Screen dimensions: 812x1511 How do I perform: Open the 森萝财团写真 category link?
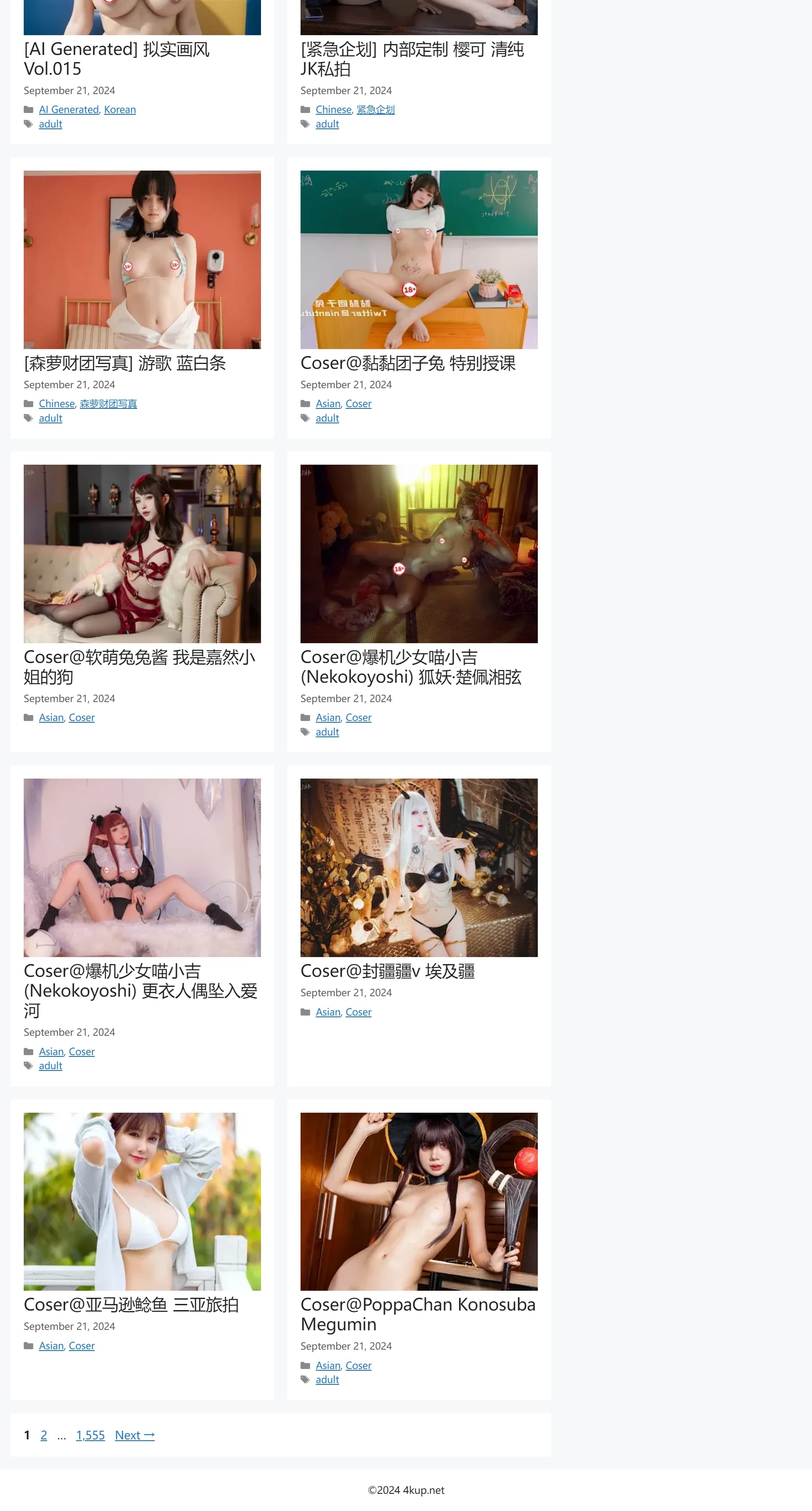[108, 404]
